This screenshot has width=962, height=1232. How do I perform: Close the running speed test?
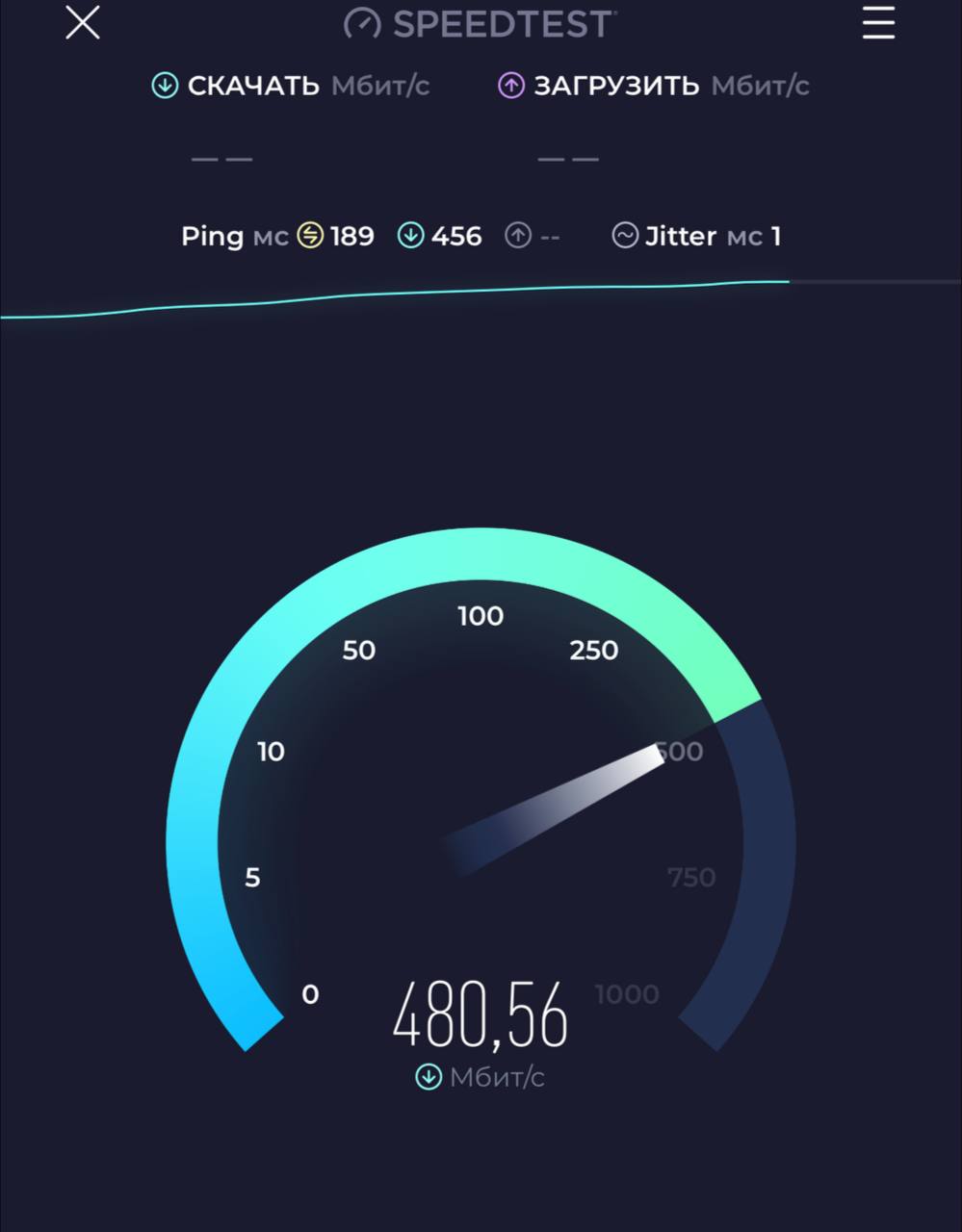(x=83, y=22)
